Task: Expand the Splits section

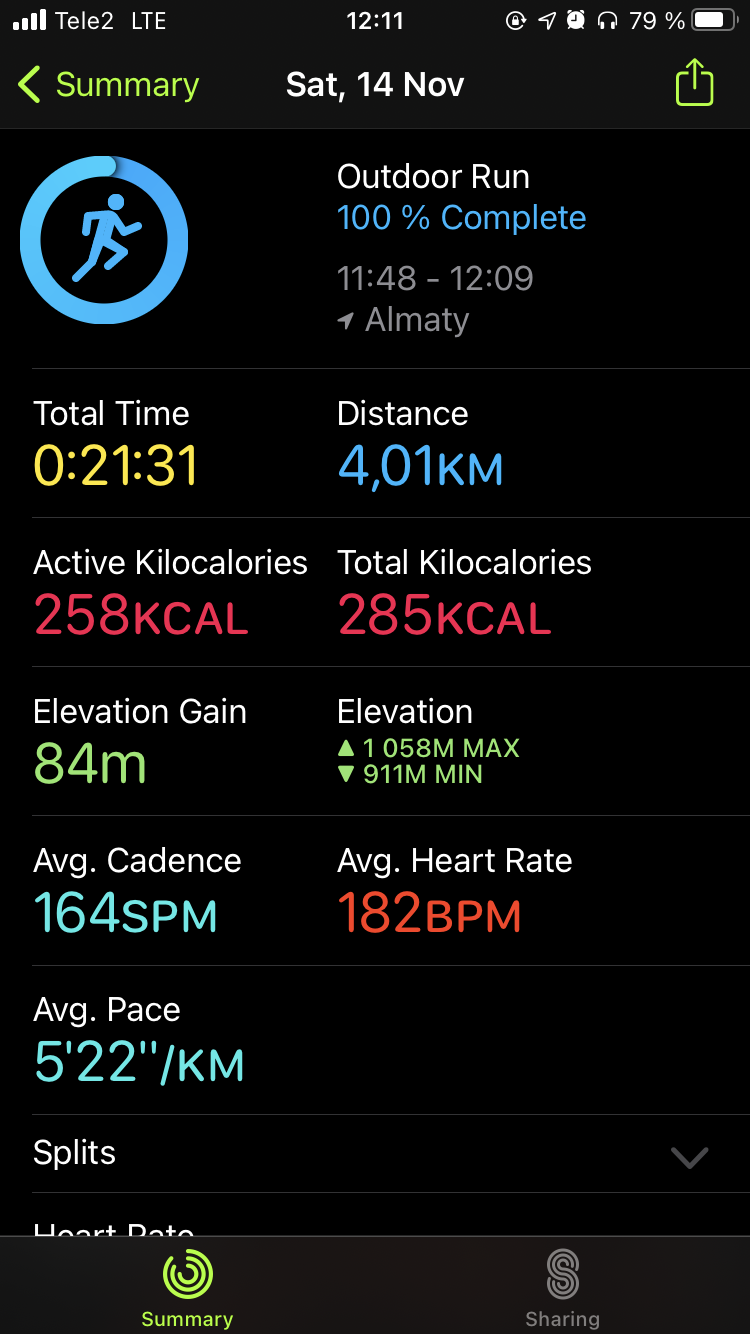Action: 689,1156
